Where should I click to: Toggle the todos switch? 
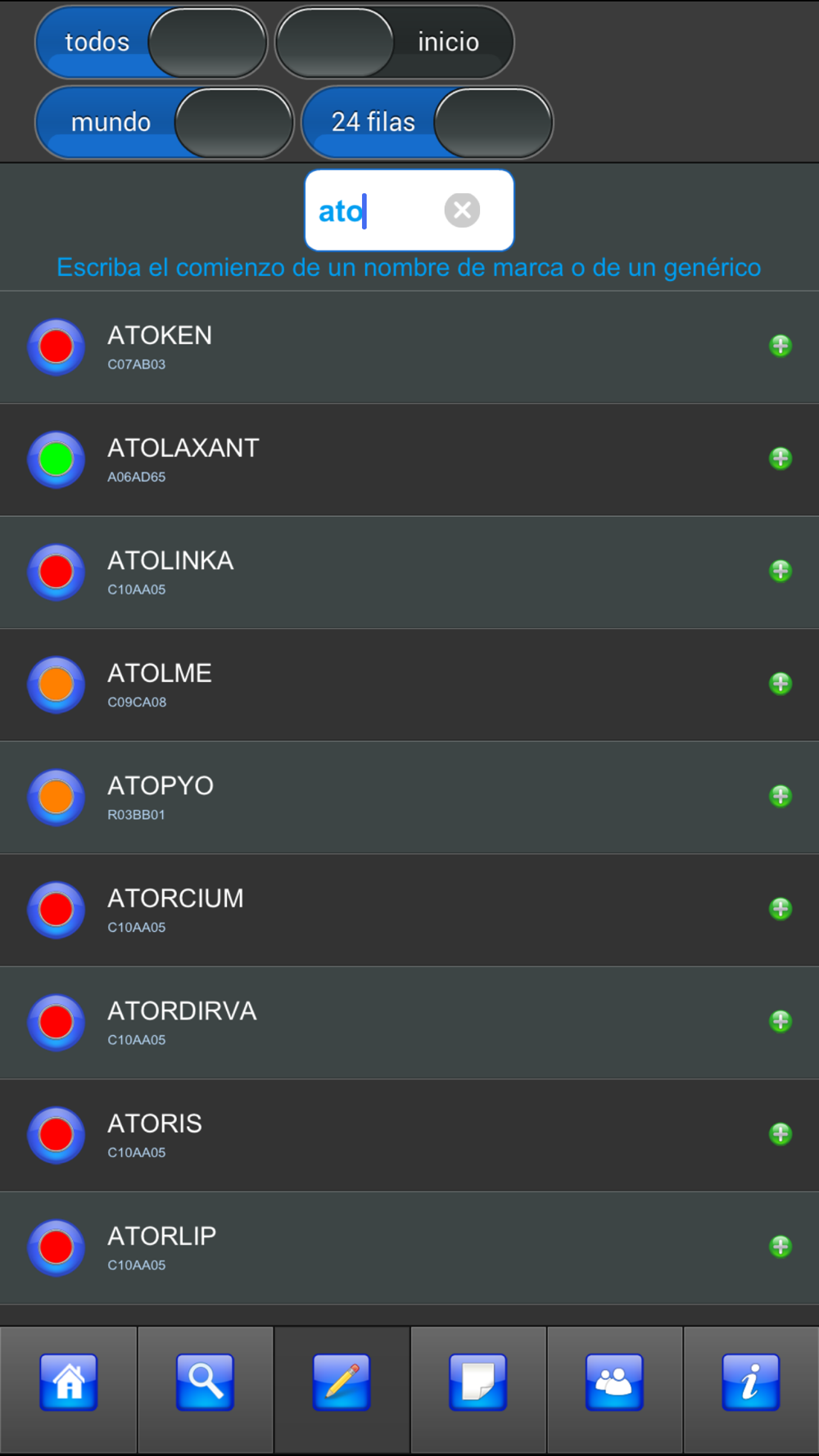tap(152, 43)
